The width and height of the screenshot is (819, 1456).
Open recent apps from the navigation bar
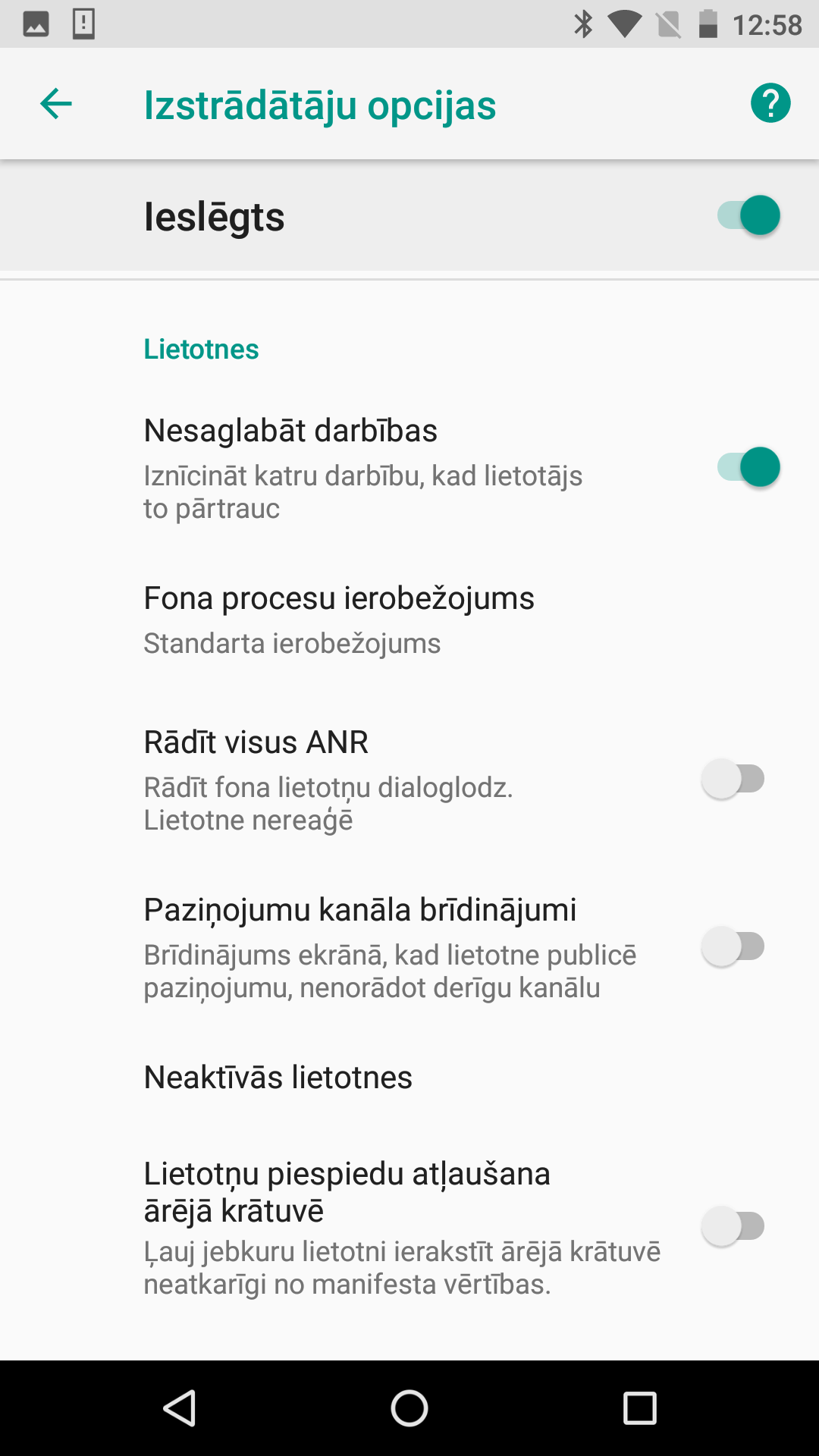pyautogui.click(x=639, y=1408)
